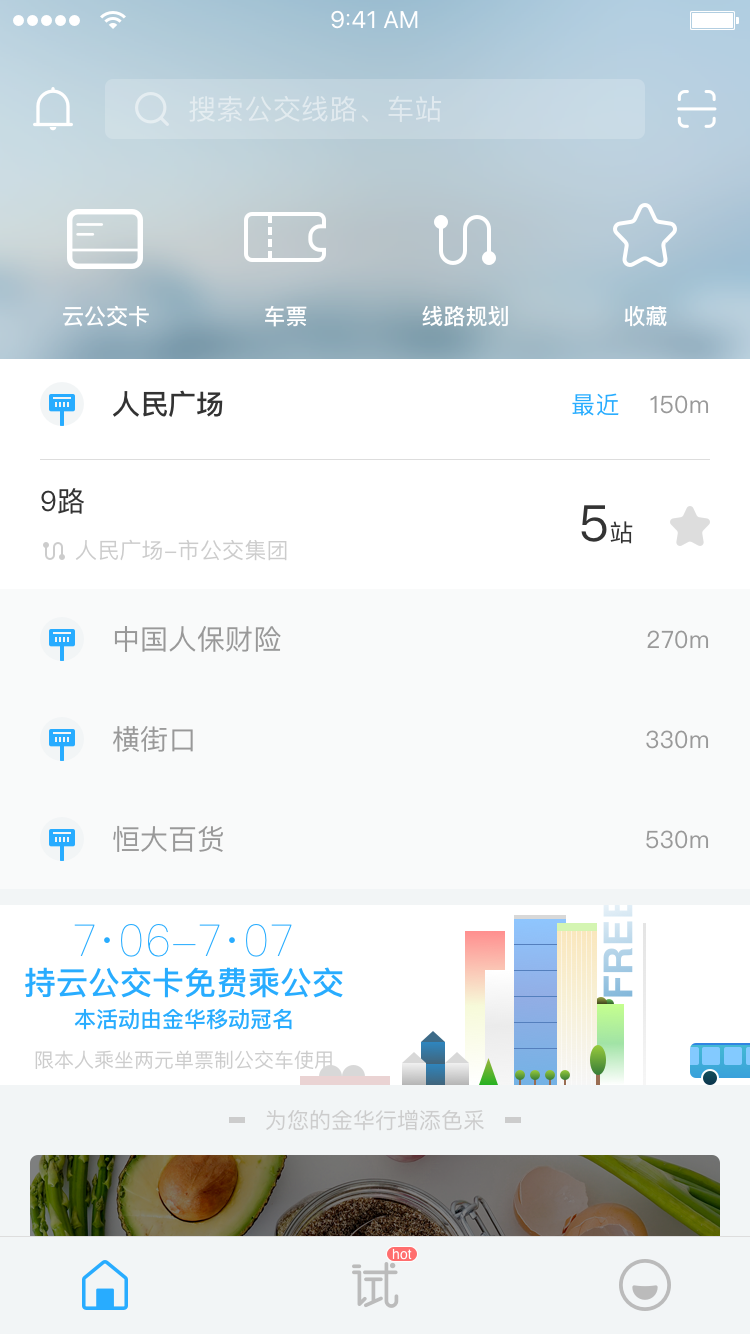Open the QR code scanner

696,109
